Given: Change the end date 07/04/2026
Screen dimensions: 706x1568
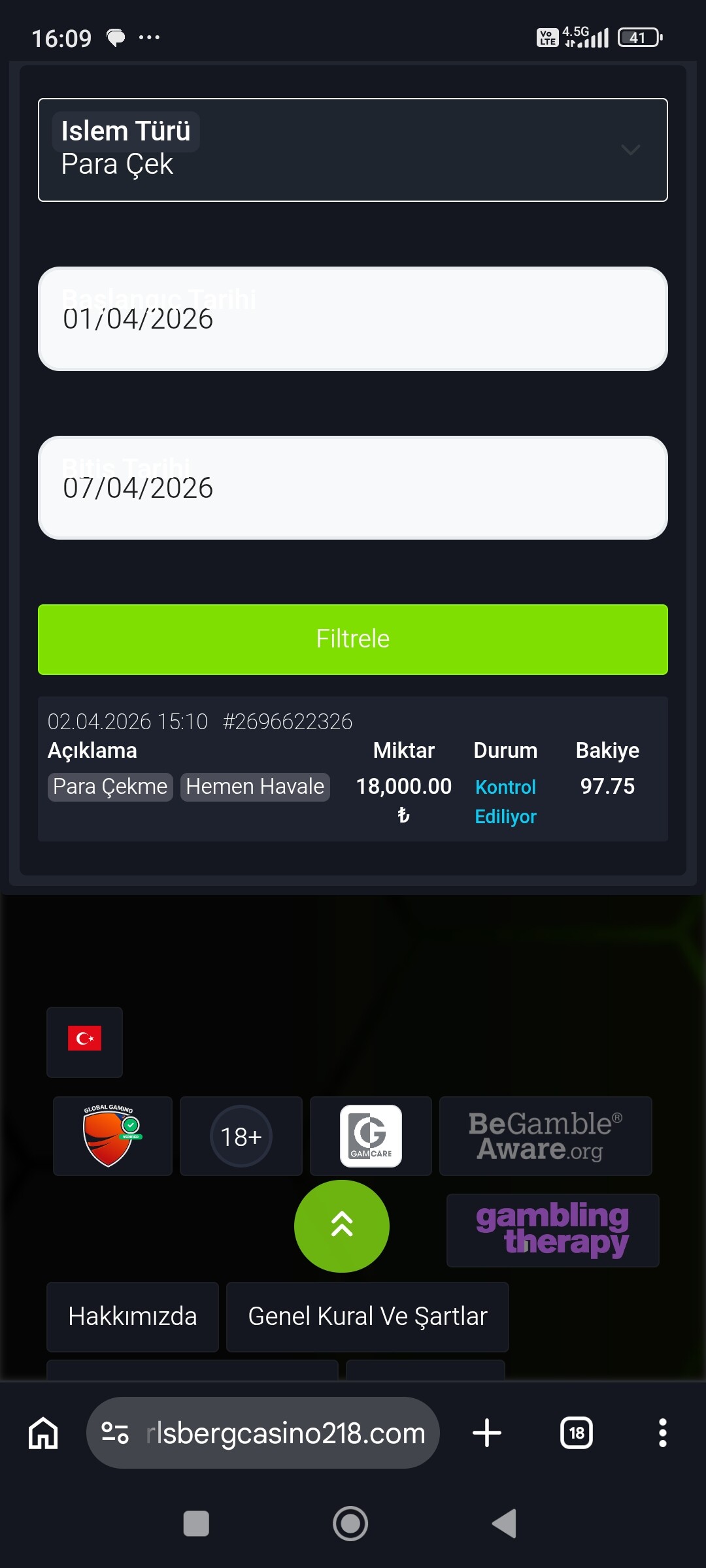Looking at the screenshot, I should pyautogui.click(x=353, y=487).
